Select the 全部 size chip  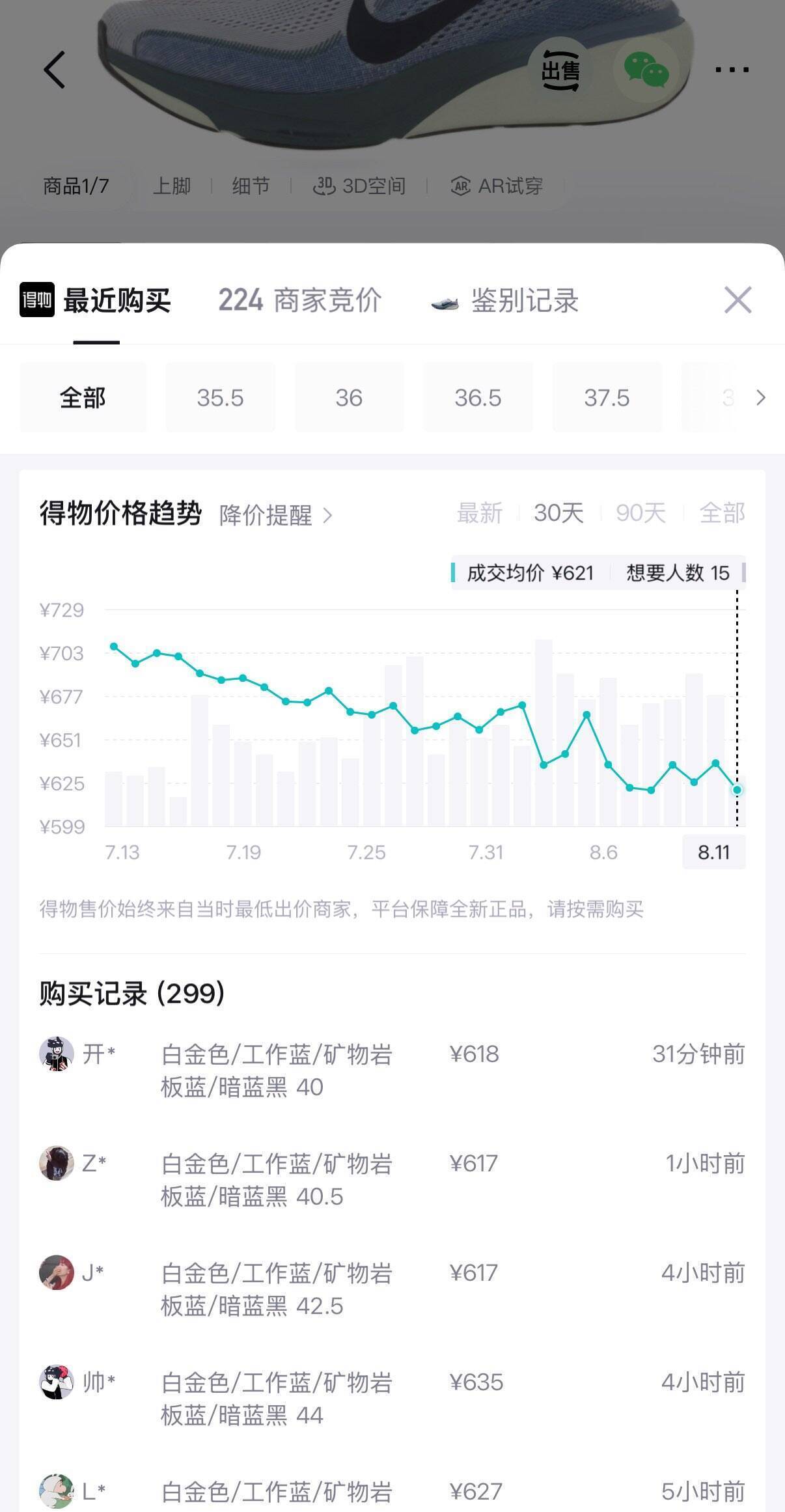tap(83, 397)
